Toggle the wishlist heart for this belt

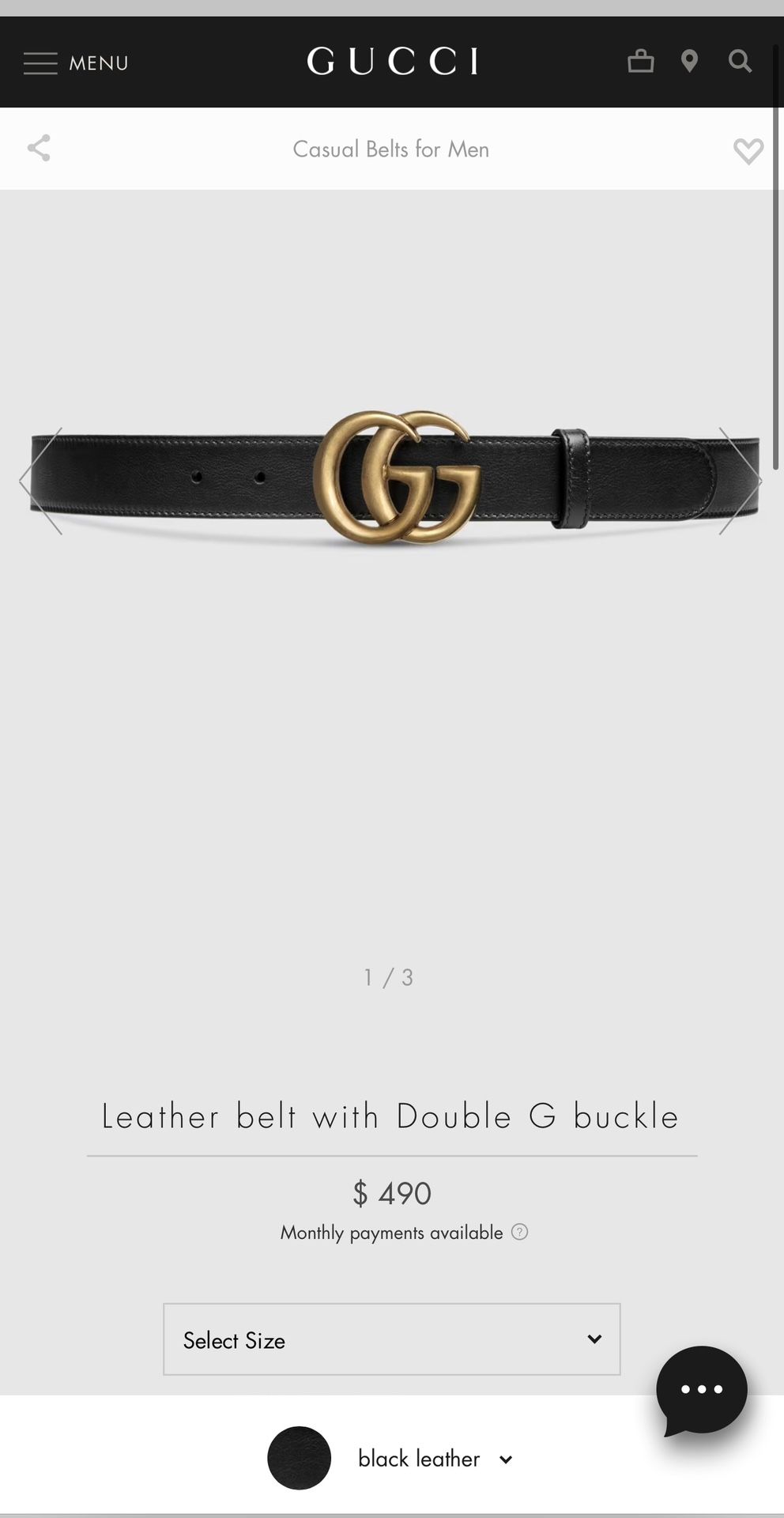point(748,150)
